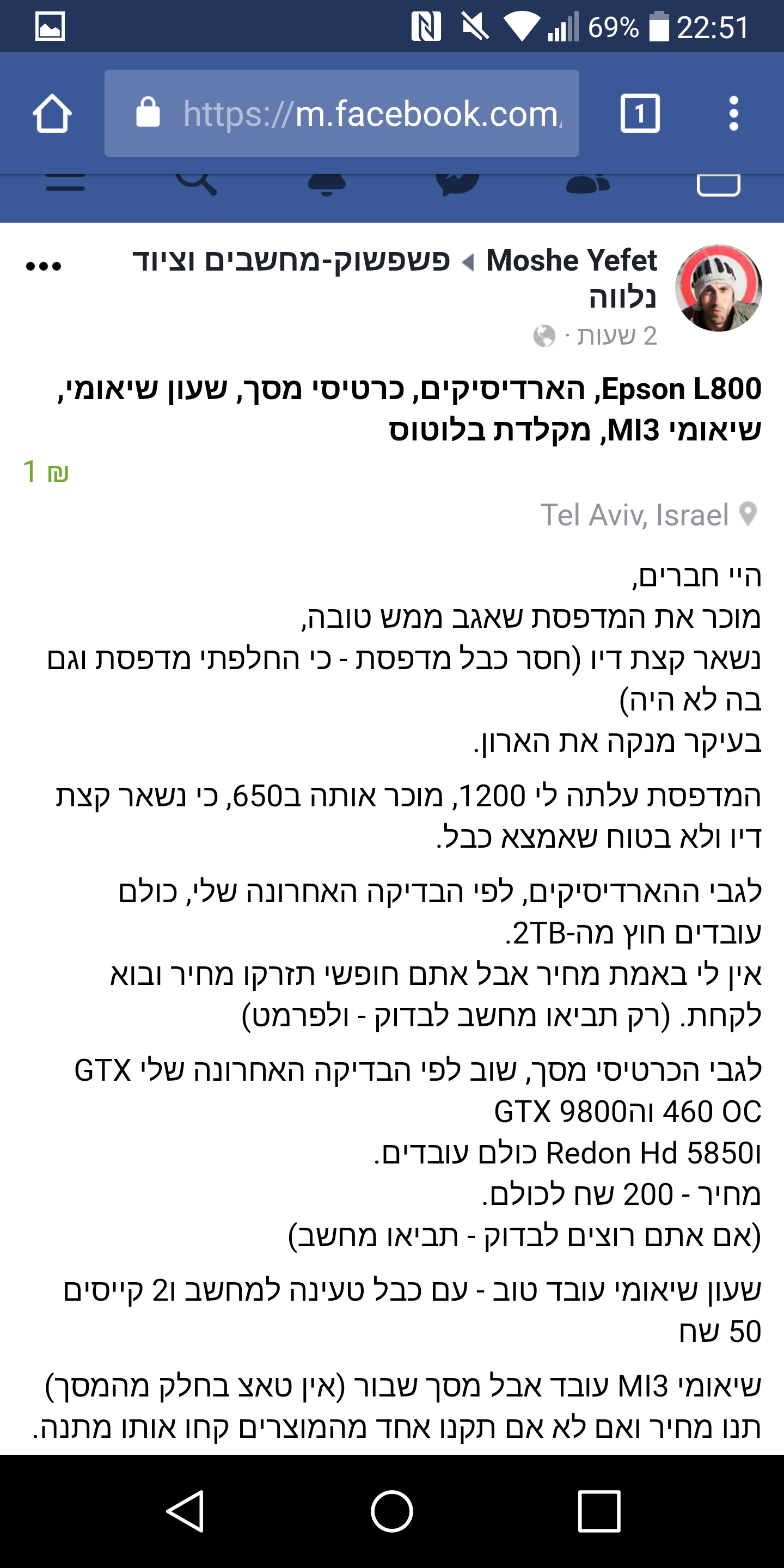Open Facebook search

(x=196, y=182)
